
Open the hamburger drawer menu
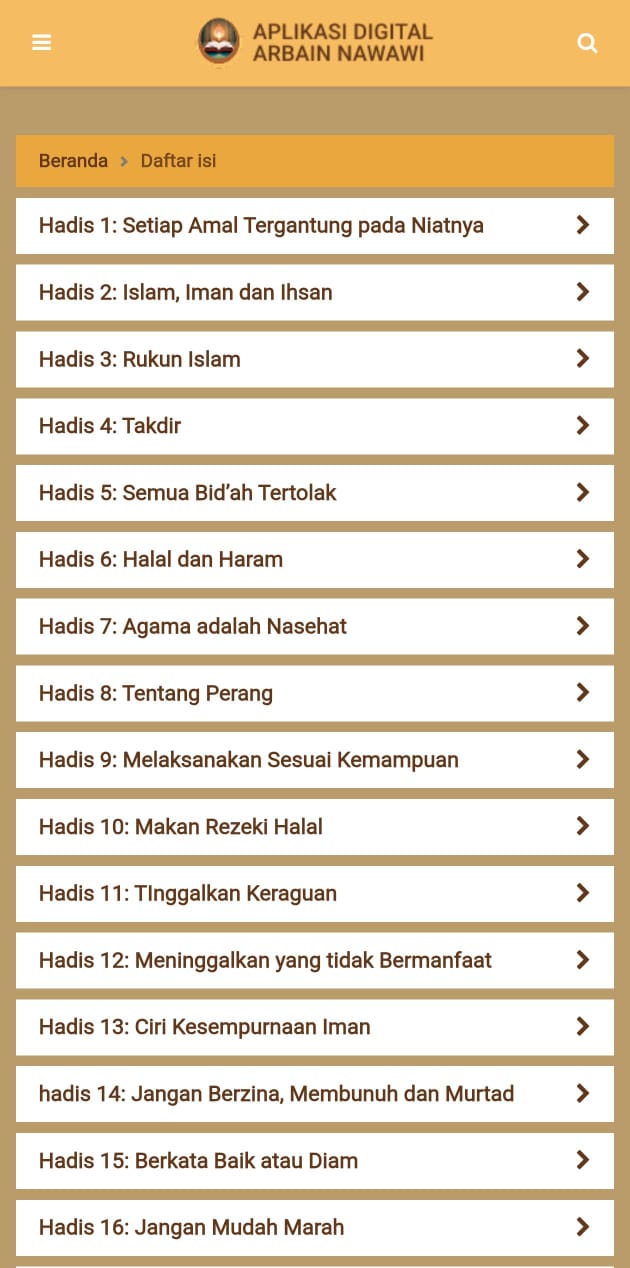(x=41, y=43)
